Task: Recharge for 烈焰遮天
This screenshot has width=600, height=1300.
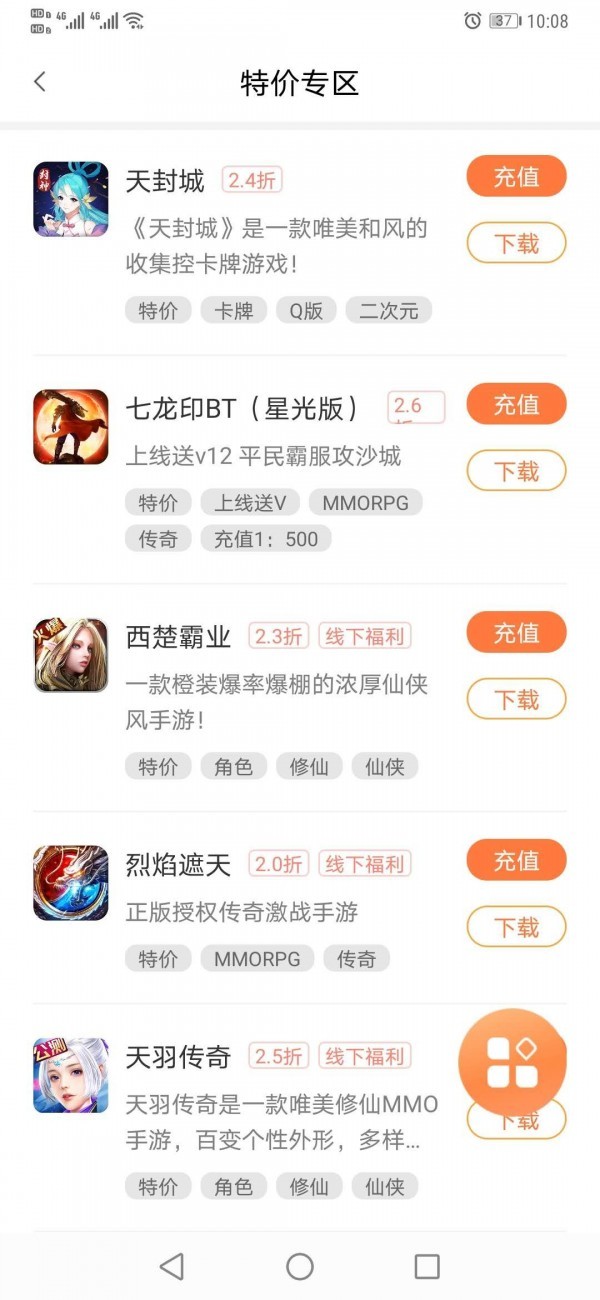Action: pyautogui.click(x=516, y=861)
